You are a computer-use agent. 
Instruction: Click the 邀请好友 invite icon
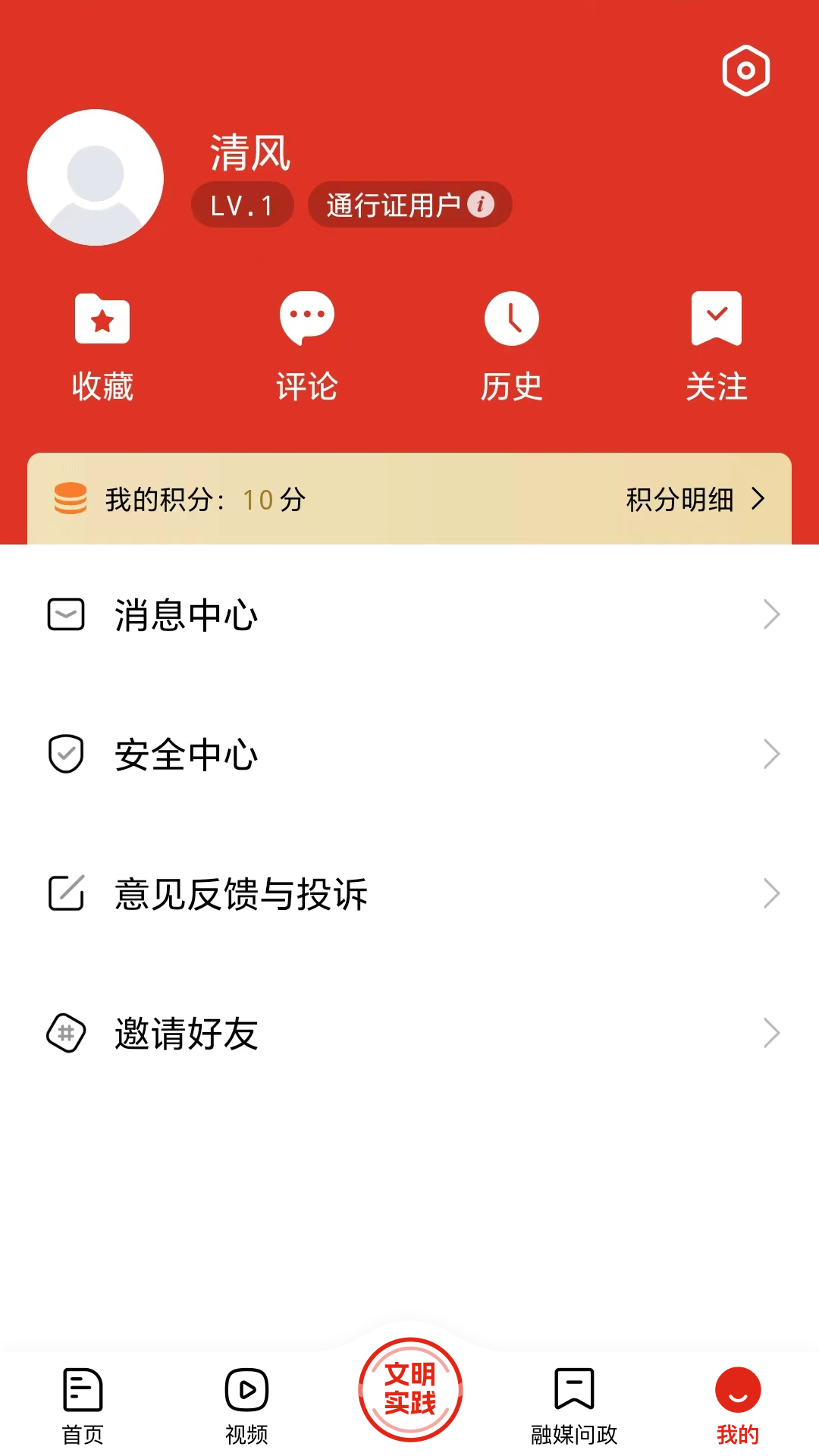point(66,1031)
